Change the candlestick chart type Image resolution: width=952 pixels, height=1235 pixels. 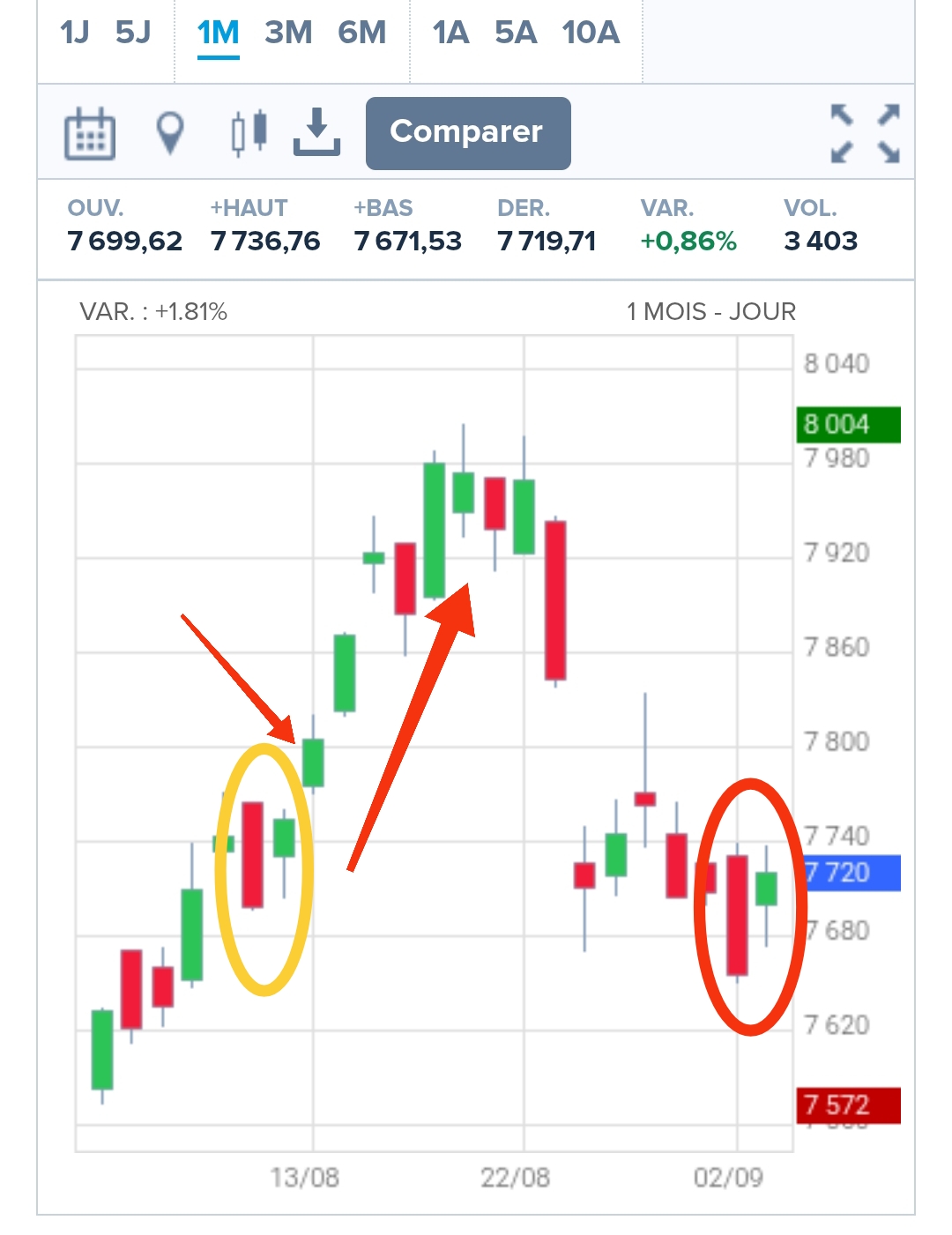tap(249, 133)
